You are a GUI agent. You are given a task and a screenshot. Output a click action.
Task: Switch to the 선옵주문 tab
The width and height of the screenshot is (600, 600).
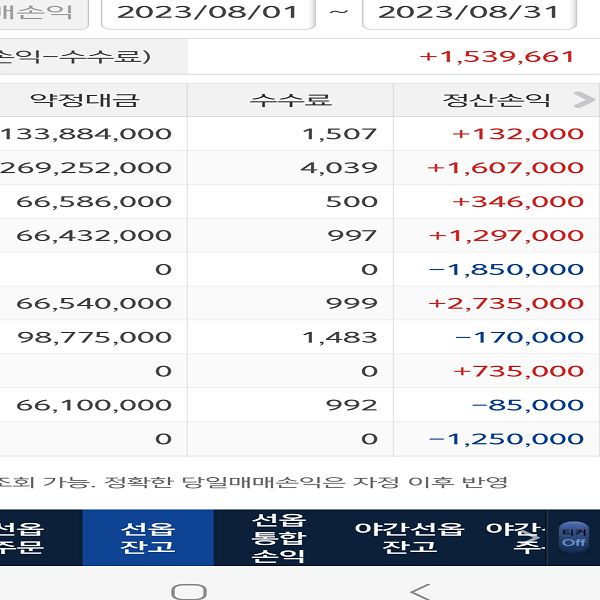pos(22,538)
